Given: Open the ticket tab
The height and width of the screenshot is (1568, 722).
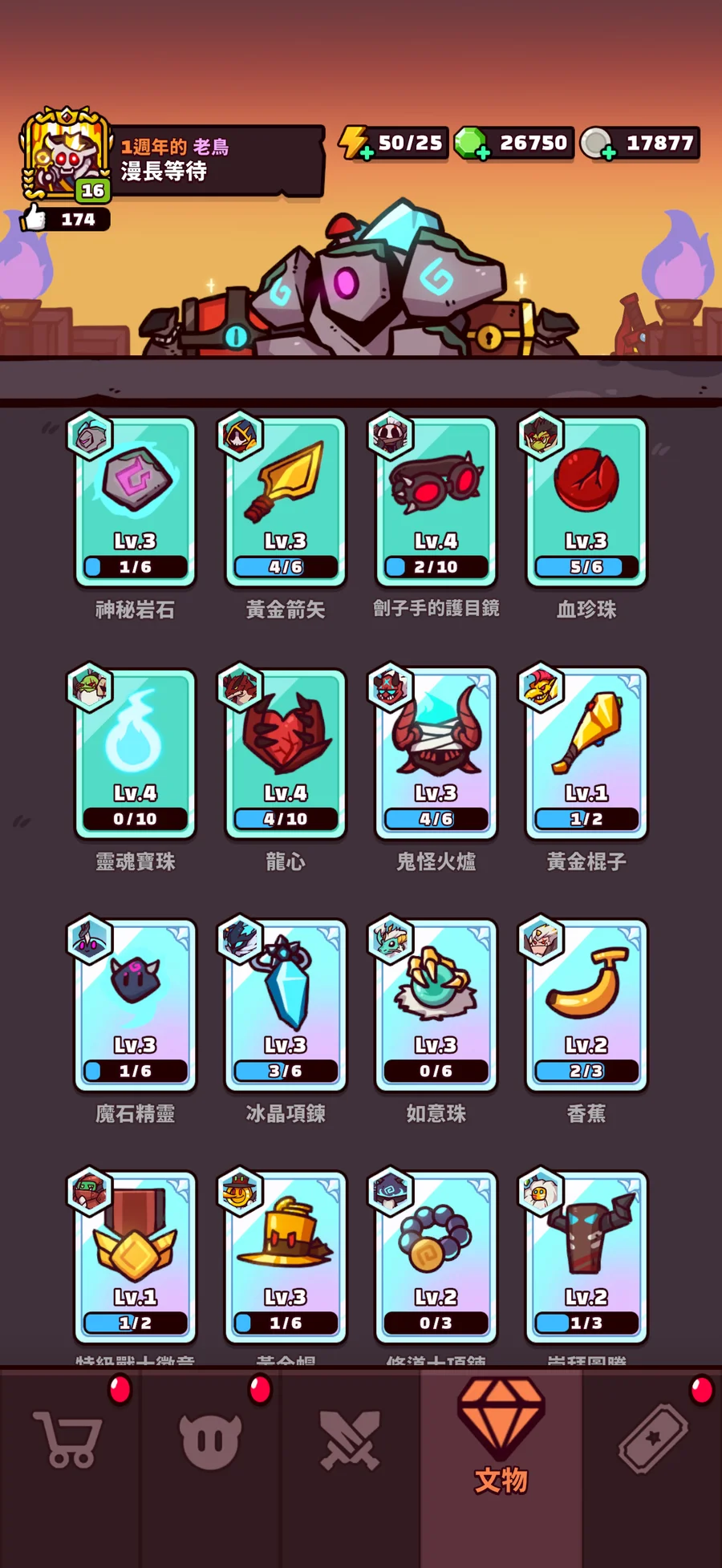Looking at the screenshot, I should coord(652,1440).
